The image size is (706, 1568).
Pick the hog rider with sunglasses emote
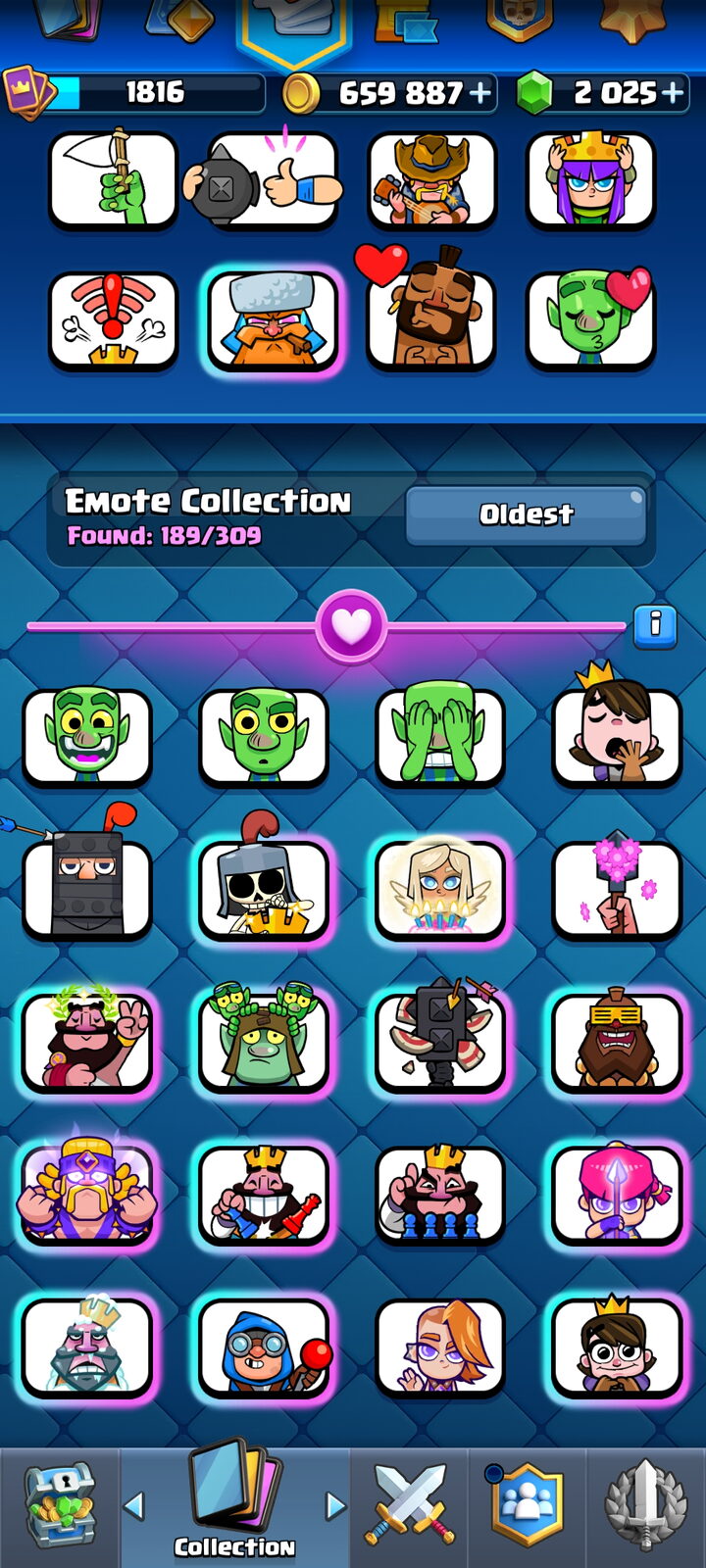tap(617, 1043)
